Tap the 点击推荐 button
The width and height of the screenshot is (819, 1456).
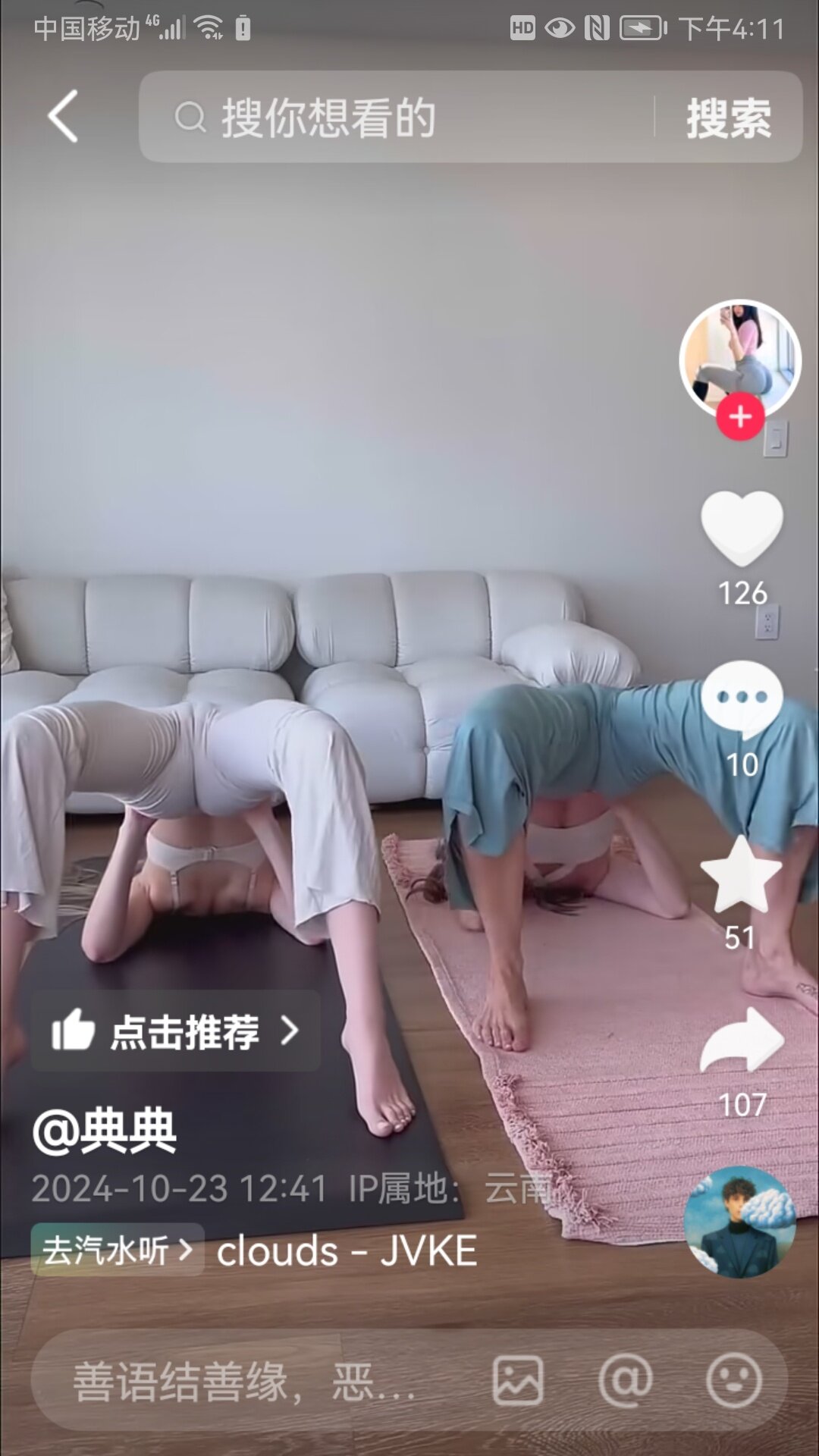click(x=175, y=1031)
